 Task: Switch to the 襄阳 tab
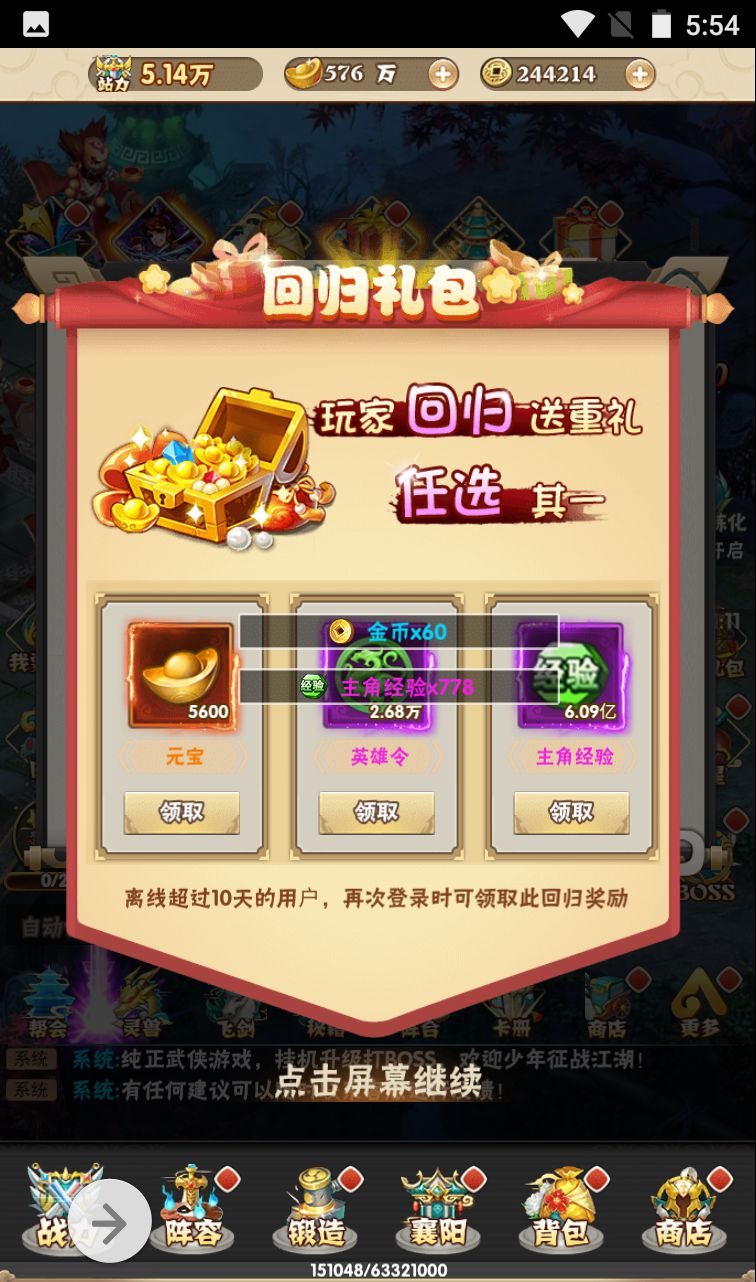click(438, 1212)
